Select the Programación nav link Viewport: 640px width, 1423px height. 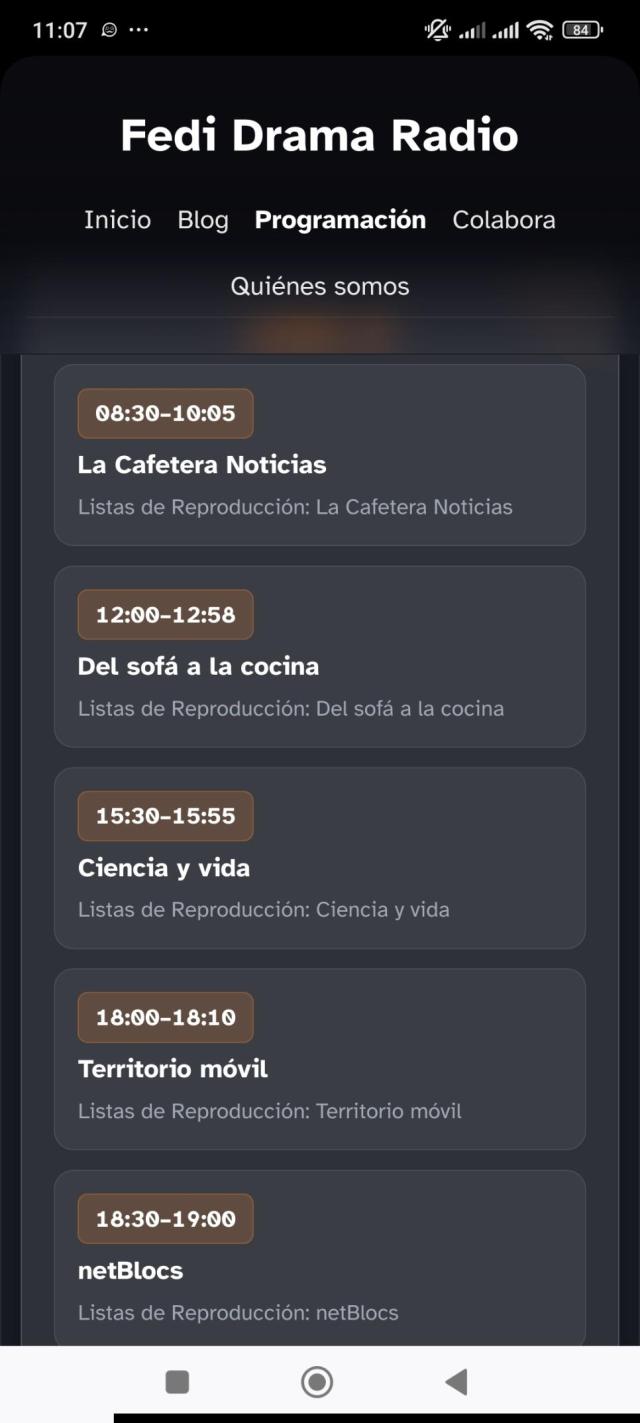coord(340,220)
